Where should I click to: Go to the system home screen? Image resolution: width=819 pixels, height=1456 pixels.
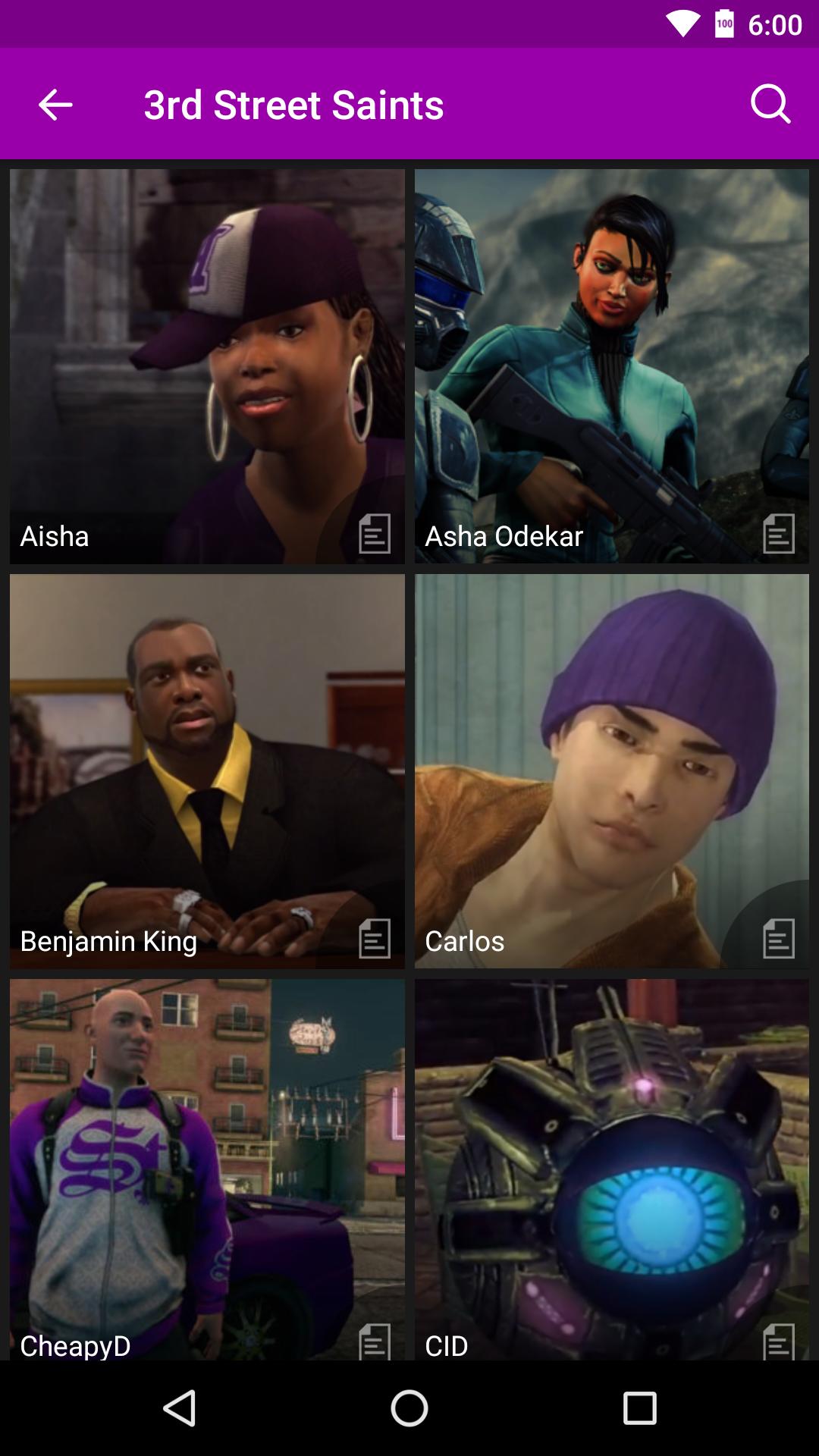point(409,1408)
